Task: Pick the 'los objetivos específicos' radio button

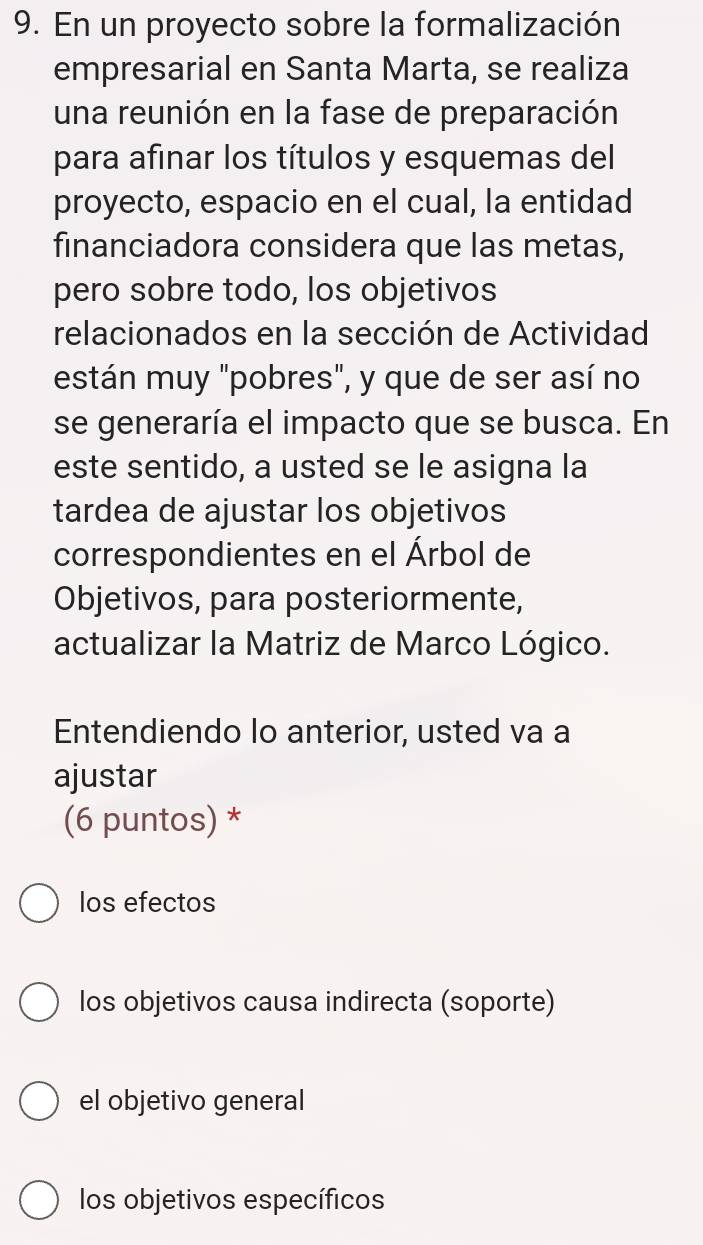Action: tap(39, 1200)
